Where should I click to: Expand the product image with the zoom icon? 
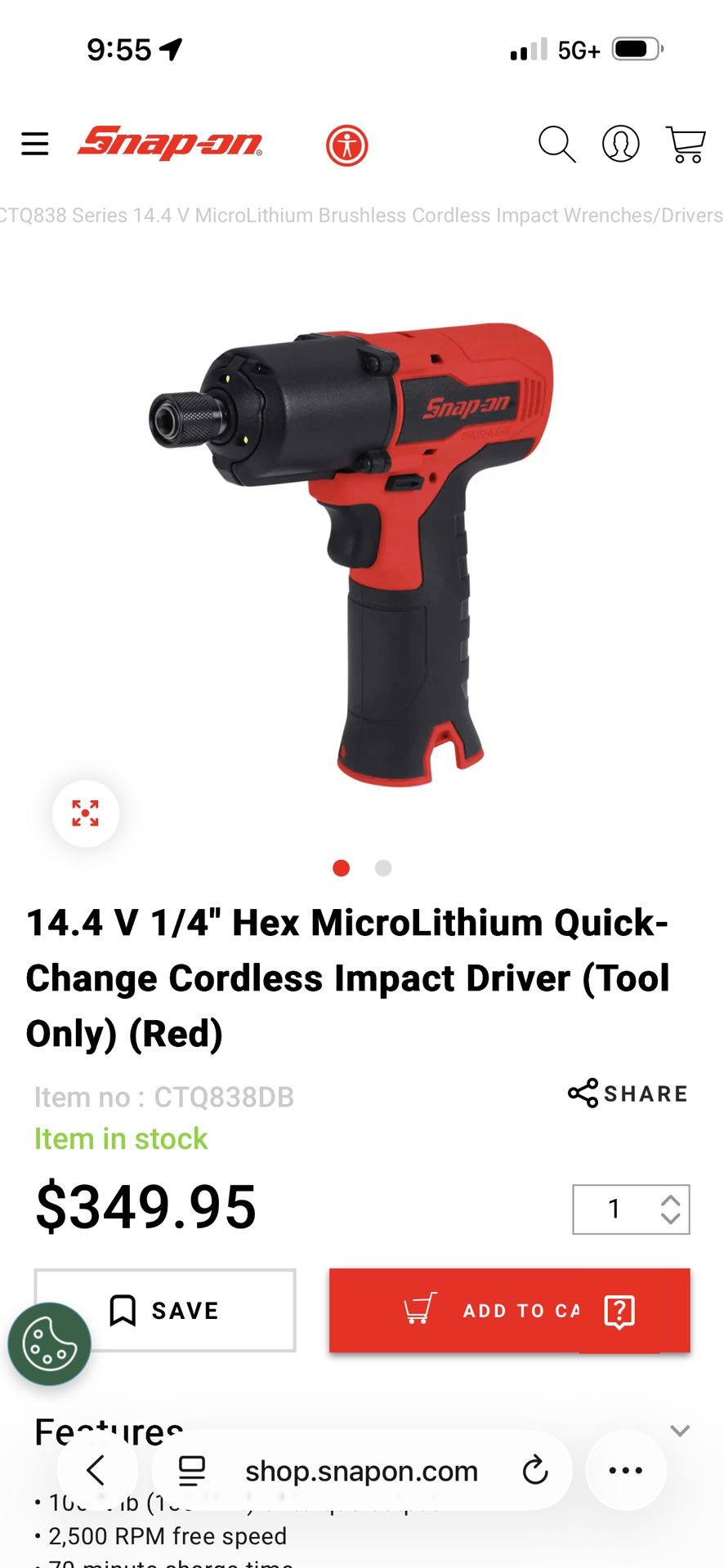(85, 813)
